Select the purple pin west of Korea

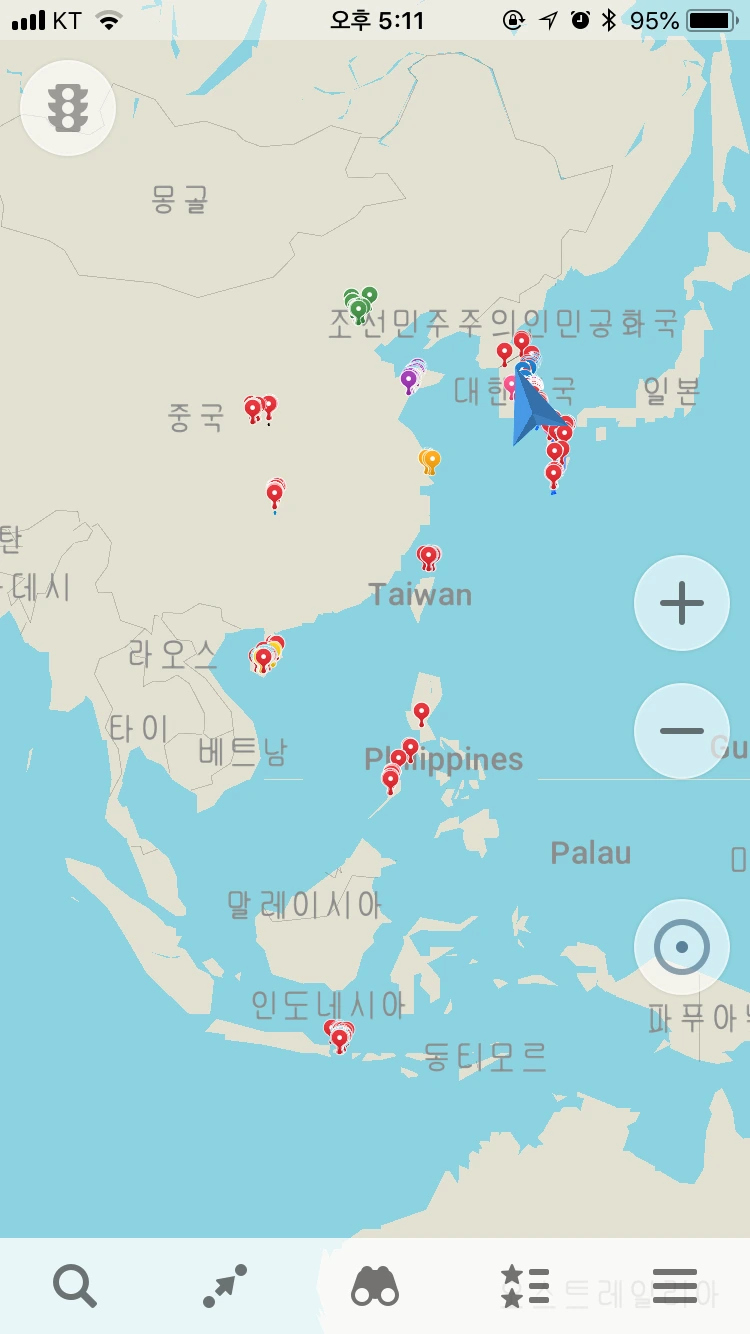tap(408, 379)
